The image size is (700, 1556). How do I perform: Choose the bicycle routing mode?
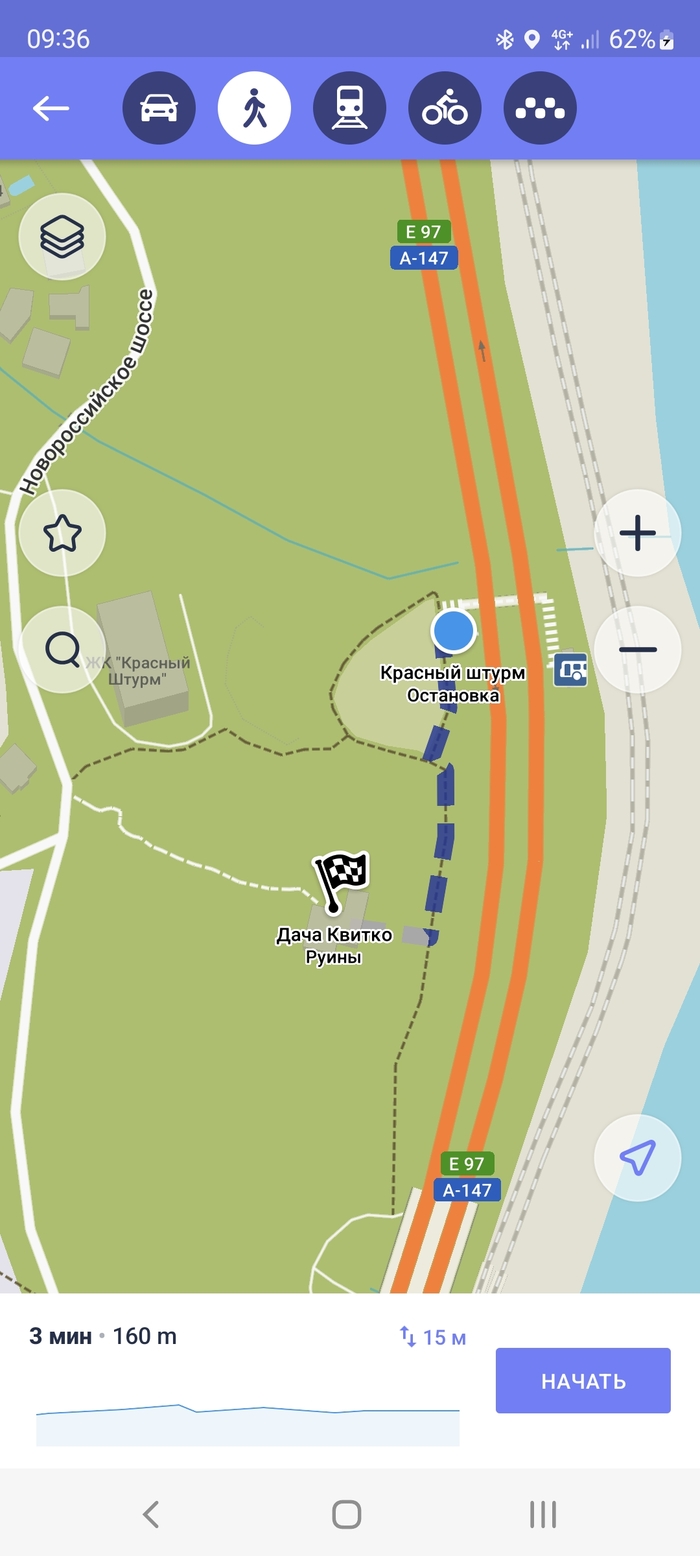pyautogui.click(x=445, y=108)
